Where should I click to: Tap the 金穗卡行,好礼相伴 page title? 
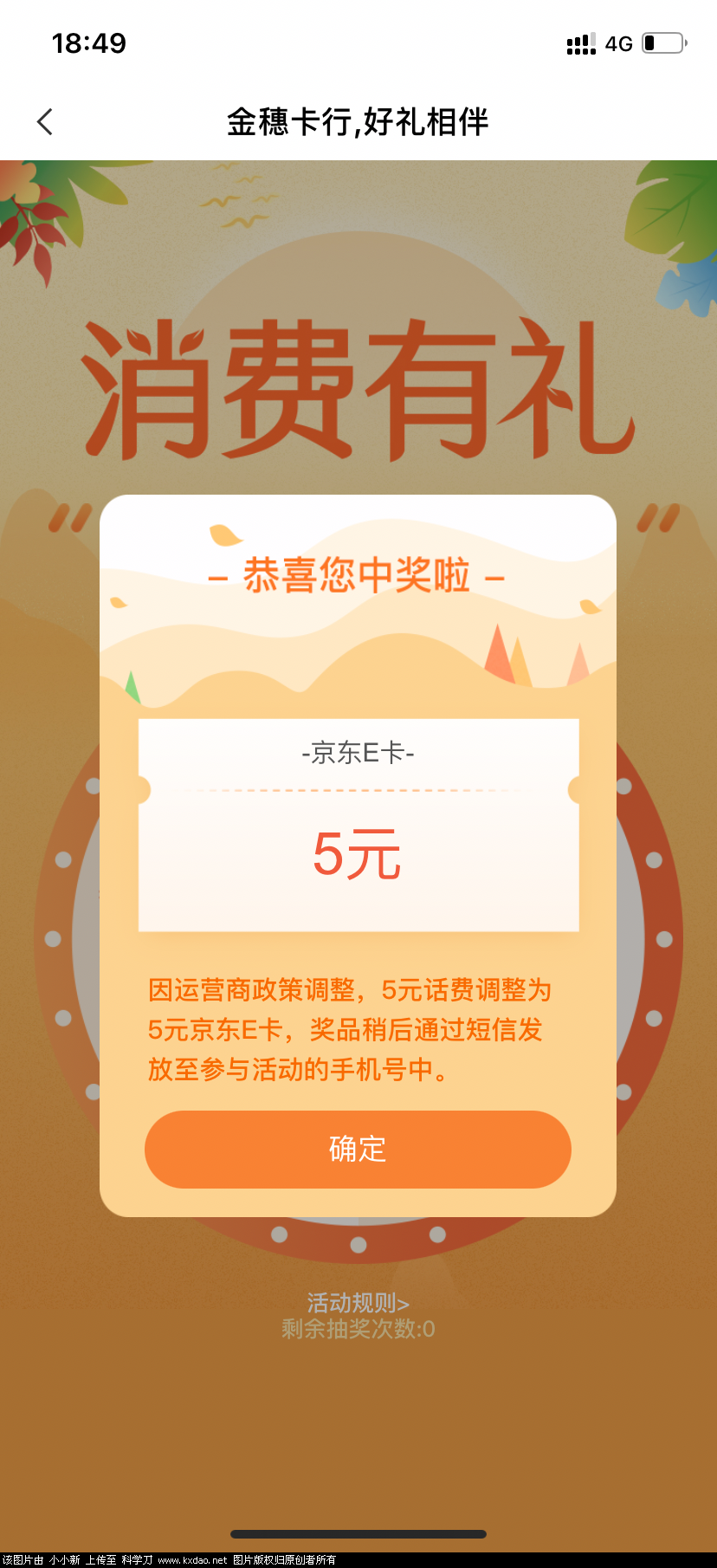coord(358,123)
